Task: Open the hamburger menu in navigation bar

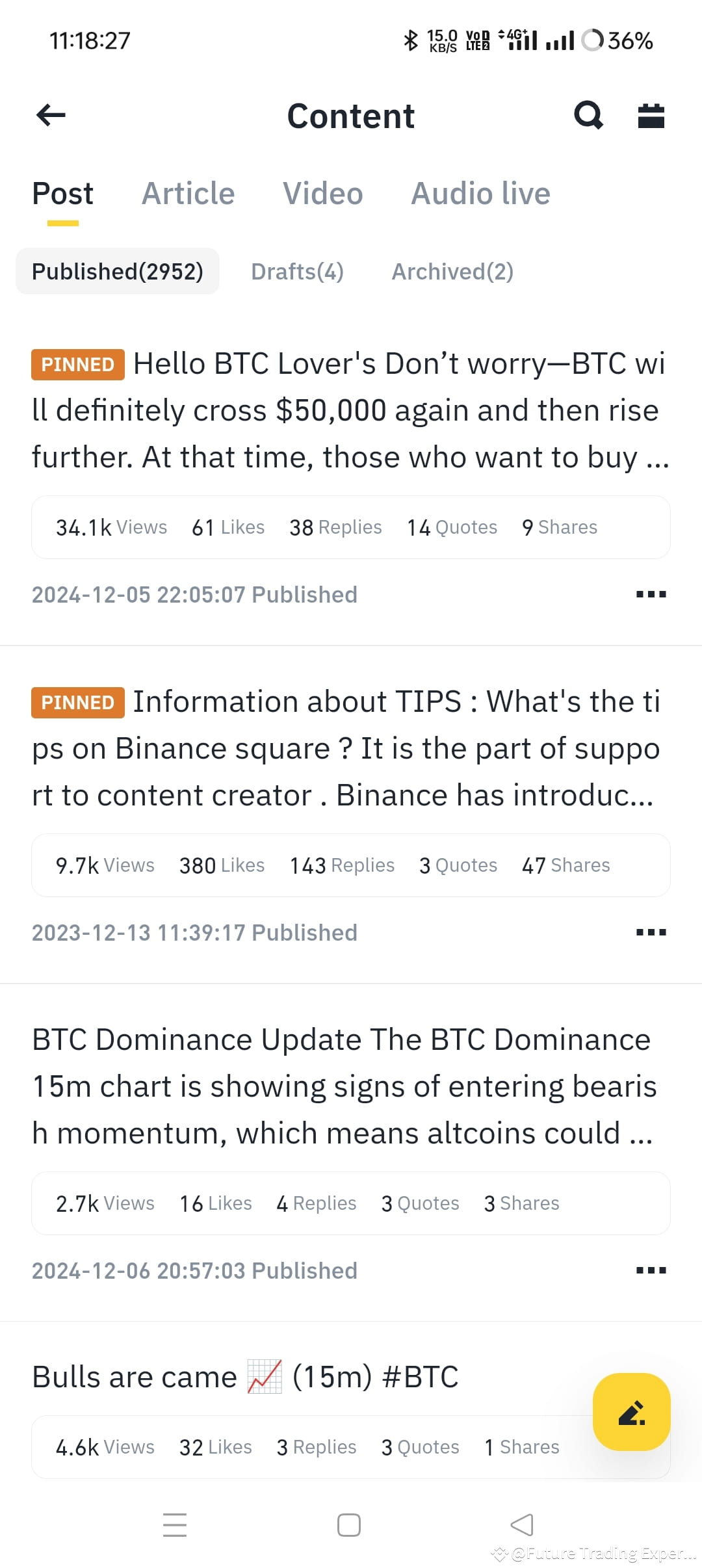Action: point(175,1524)
